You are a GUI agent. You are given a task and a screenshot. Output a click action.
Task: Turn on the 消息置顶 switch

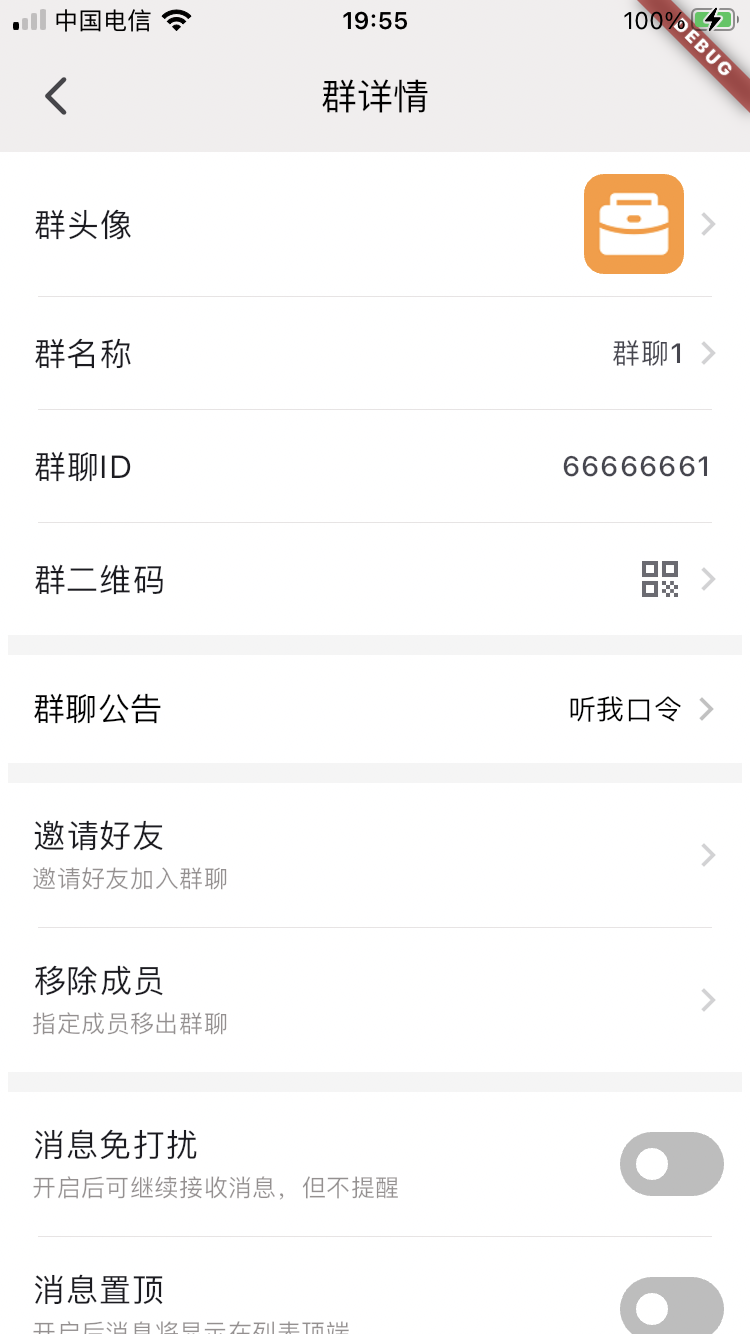[671, 1306]
